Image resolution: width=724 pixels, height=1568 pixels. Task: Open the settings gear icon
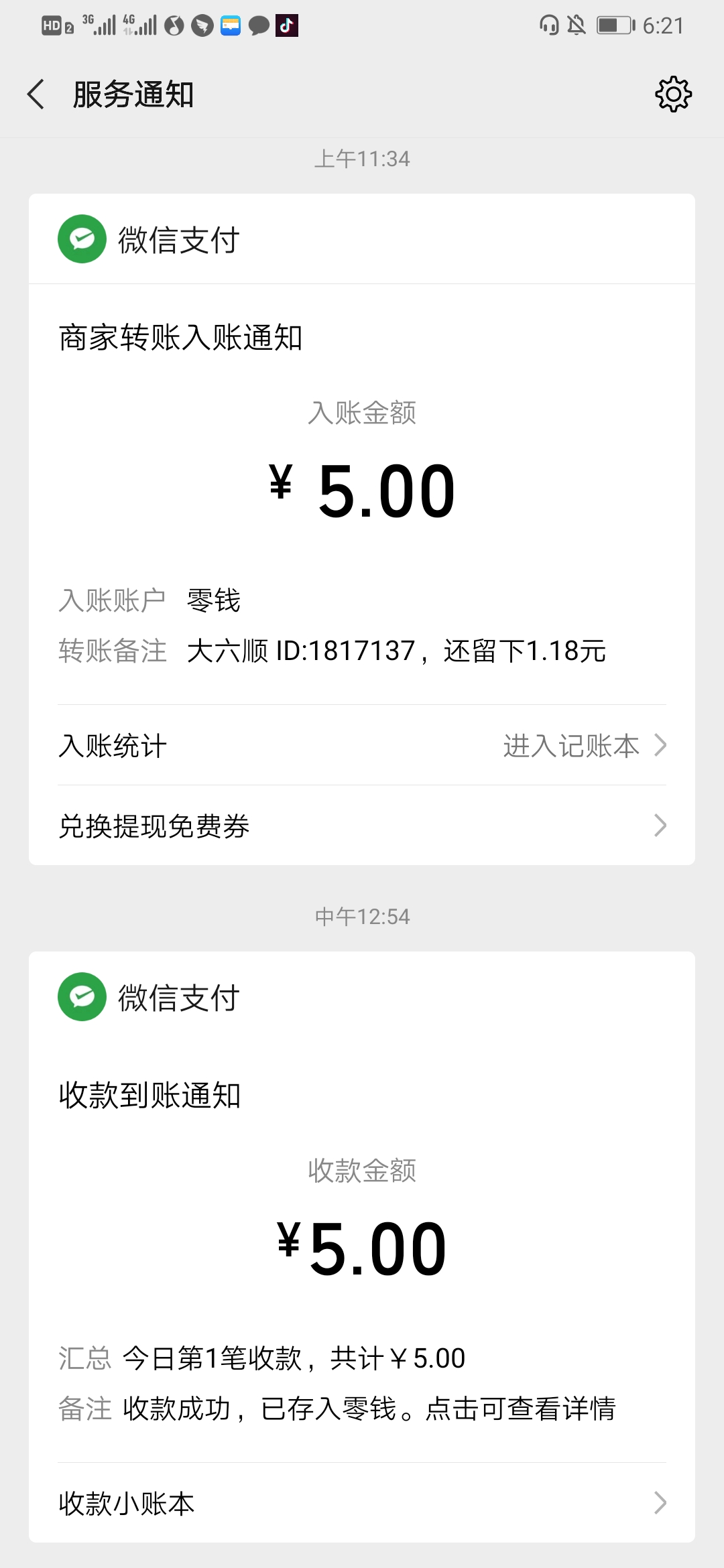673,94
